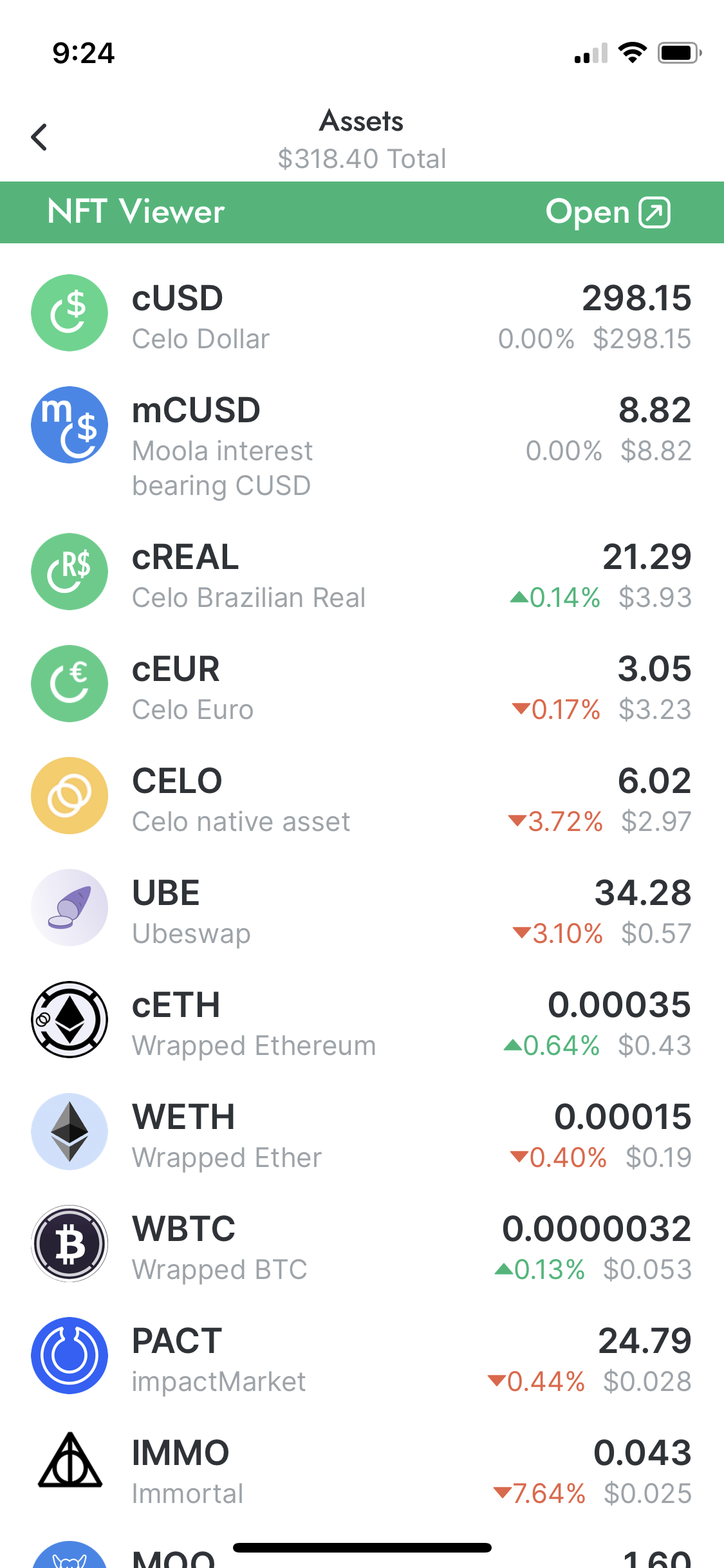
Task: Select cETH Wrapped Ethereum
Action: point(362,1020)
